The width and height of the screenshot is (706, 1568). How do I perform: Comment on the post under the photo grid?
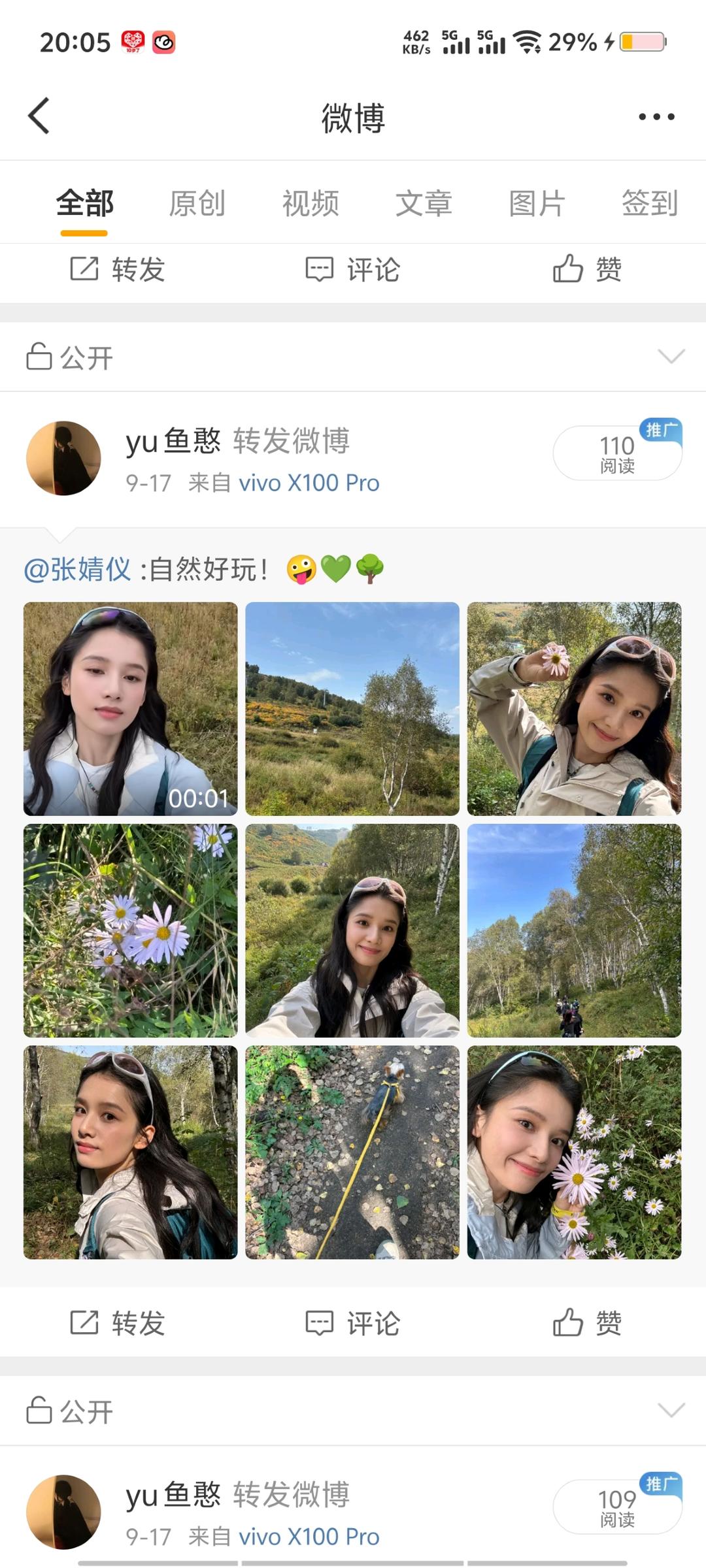[x=353, y=1323]
